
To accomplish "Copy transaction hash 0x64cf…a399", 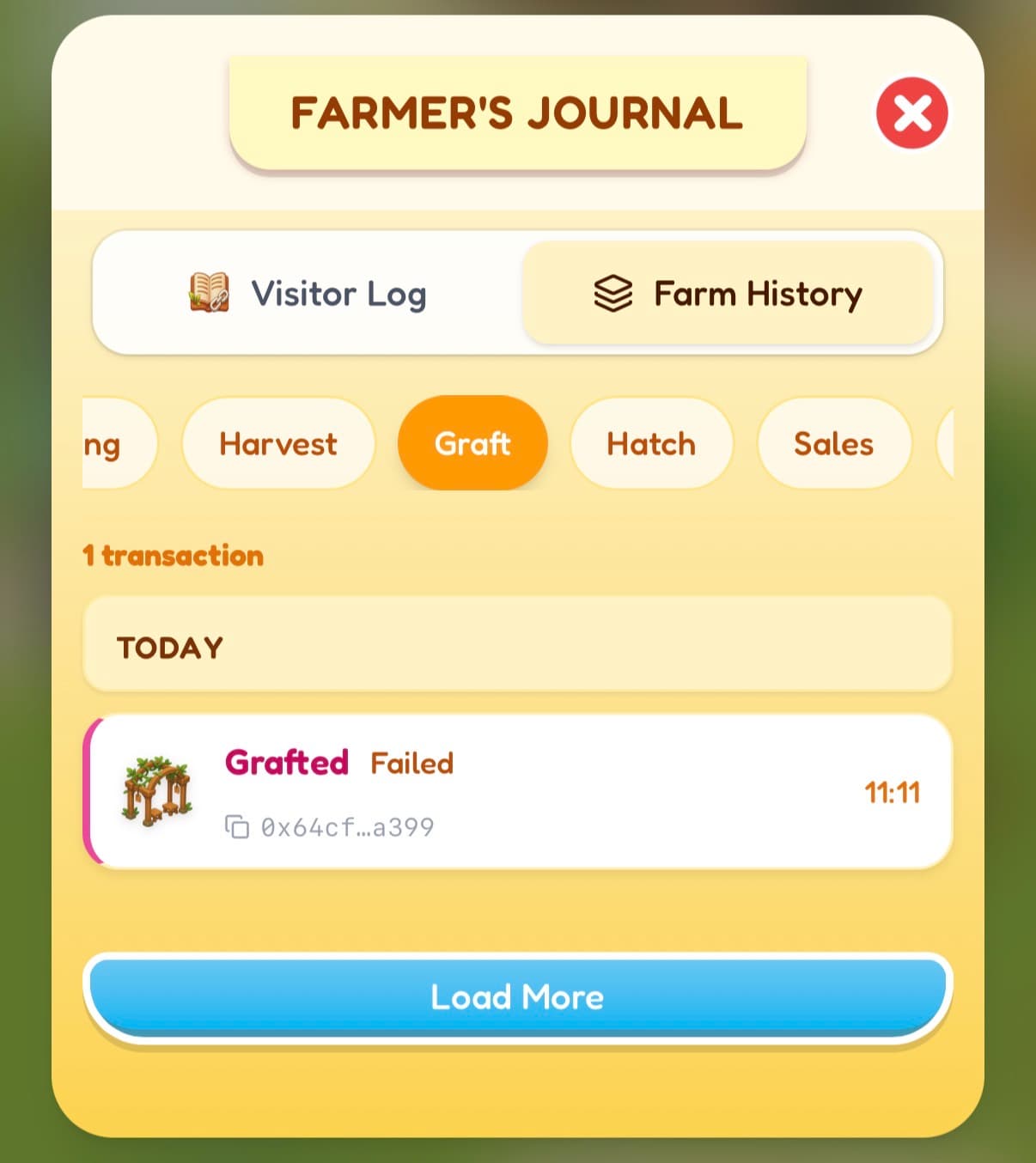I will [x=237, y=827].
